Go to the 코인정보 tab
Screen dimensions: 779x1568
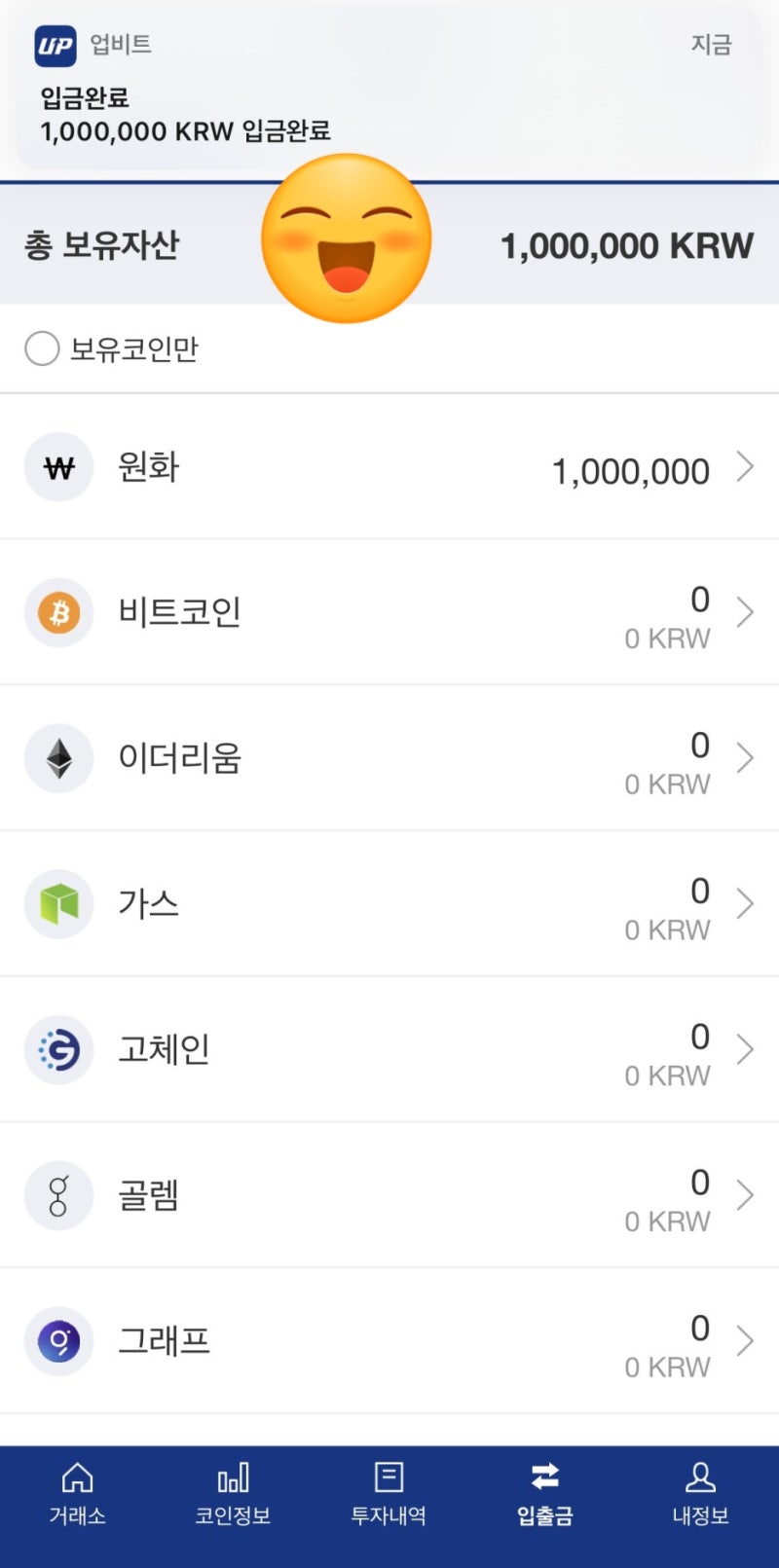coord(233,1493)
